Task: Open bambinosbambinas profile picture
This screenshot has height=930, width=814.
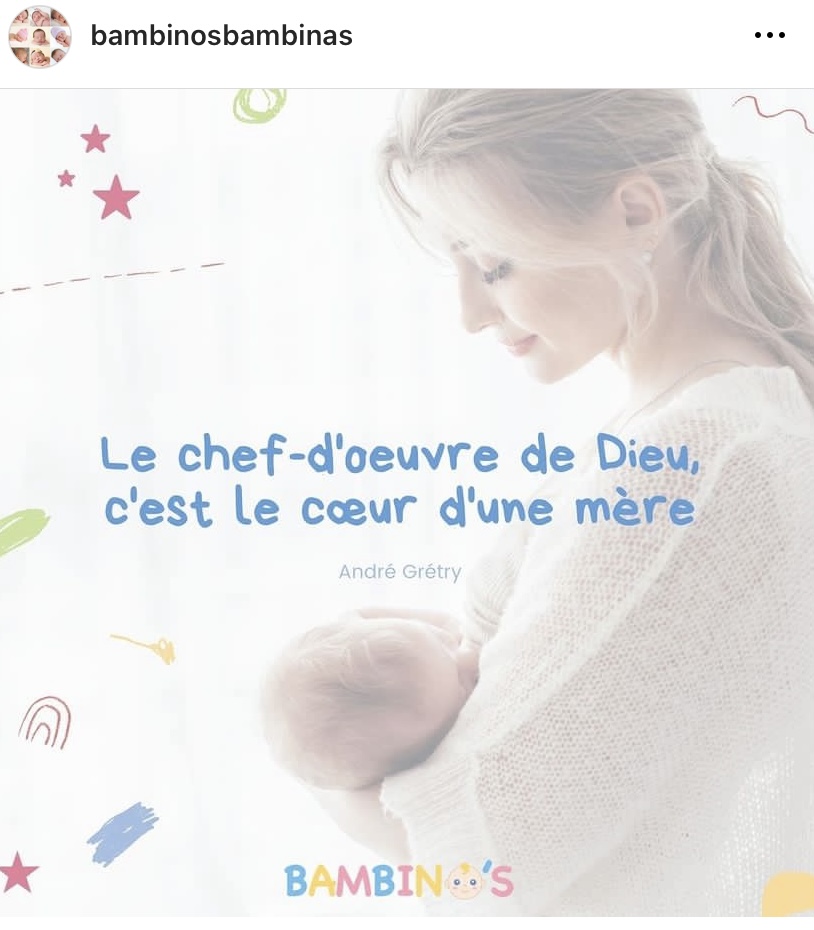Action: [39, 37]
